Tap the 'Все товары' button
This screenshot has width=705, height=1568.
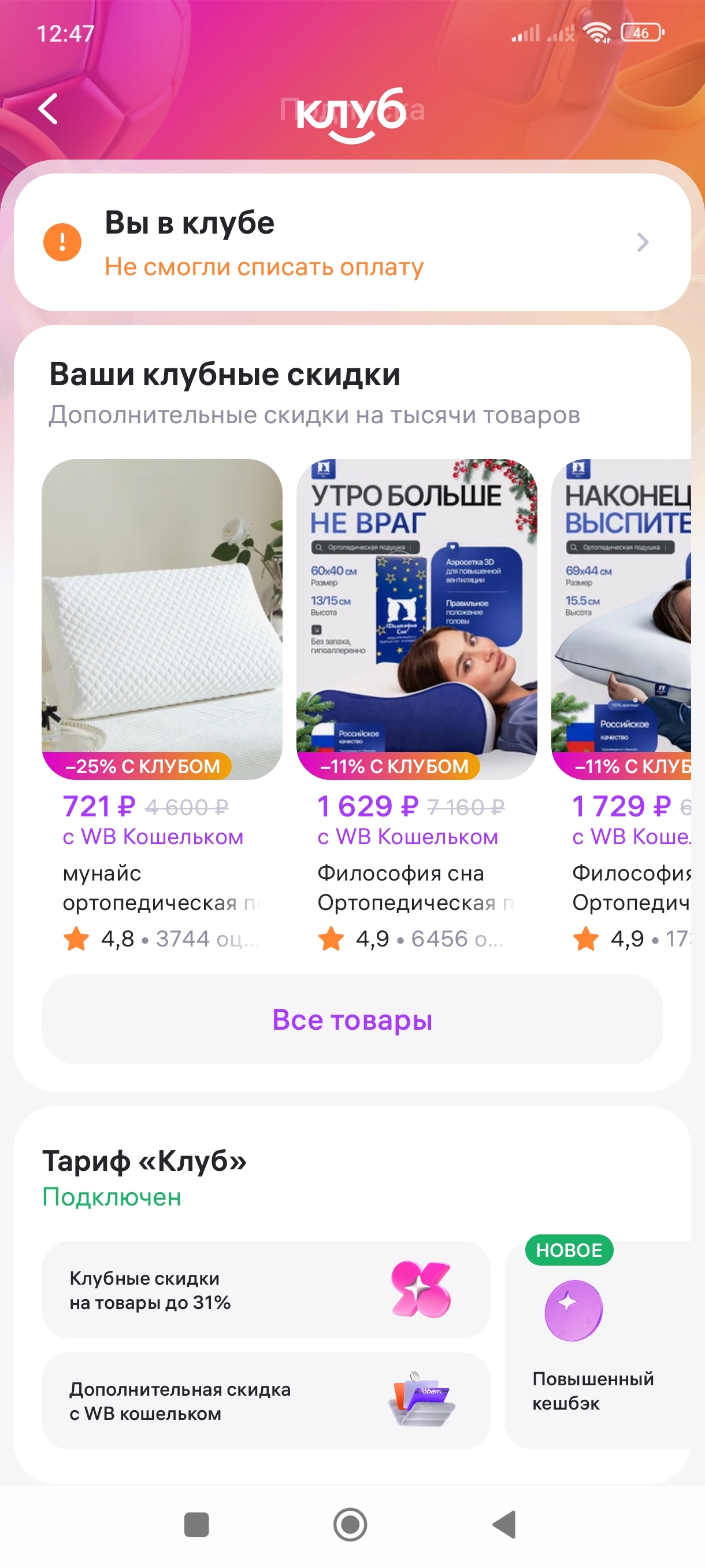click(351, 1019)
